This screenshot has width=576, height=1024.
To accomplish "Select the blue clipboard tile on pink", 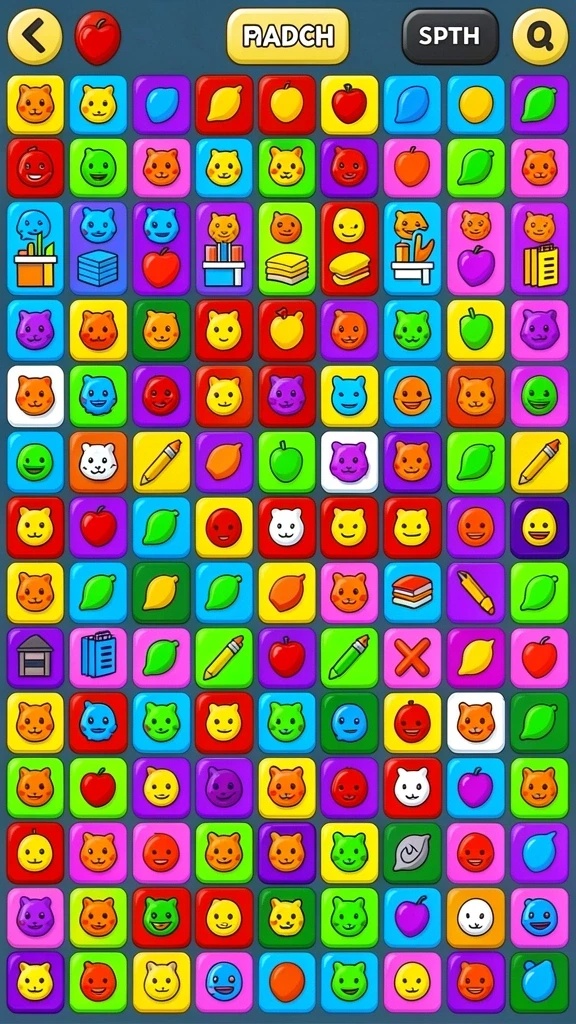I will (x=99, y=657).
